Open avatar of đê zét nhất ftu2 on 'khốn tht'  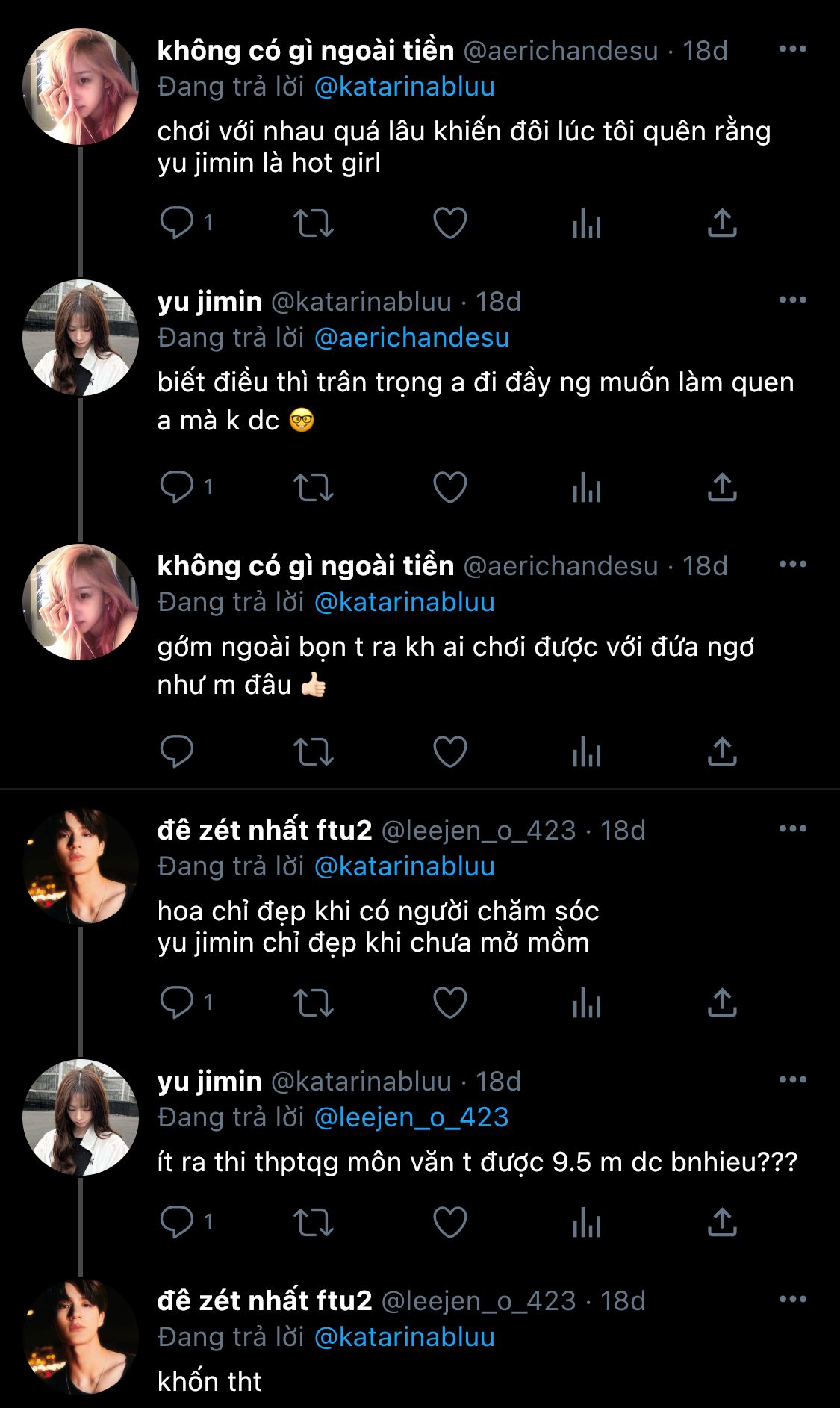81,1337
